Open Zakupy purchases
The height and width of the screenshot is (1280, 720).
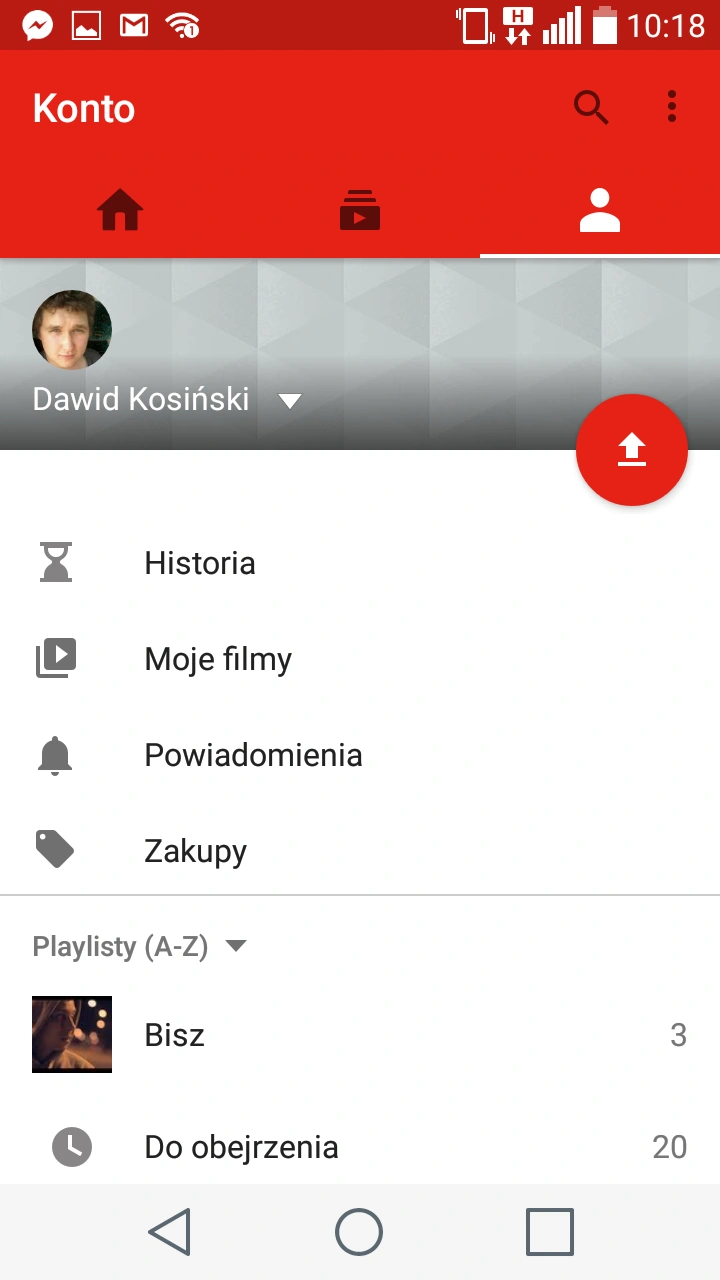[195, 851]
